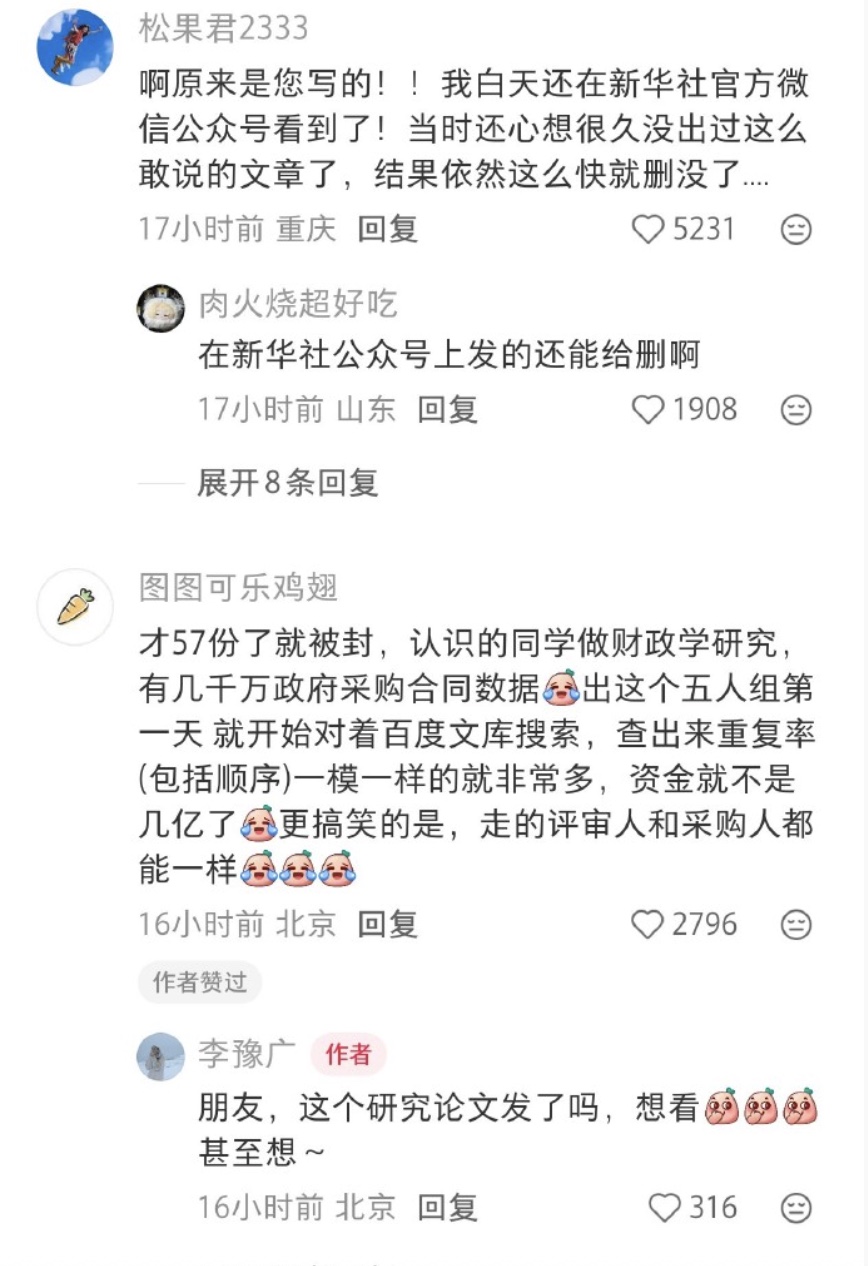868x1266 pixels.
Task: Dislike 图图可乐鸡翅's comment
Action: click(796, 925)
